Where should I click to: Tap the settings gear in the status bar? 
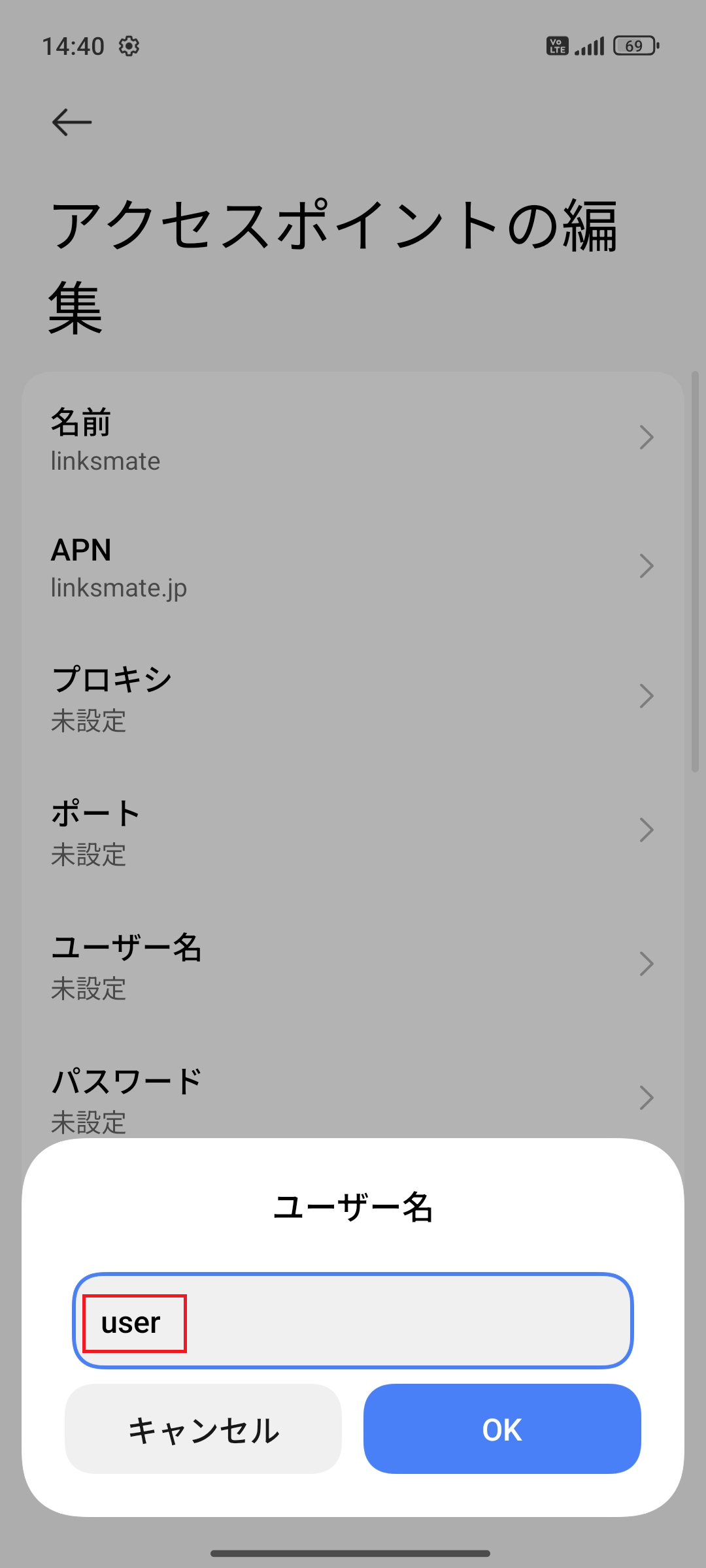(129, 46)
